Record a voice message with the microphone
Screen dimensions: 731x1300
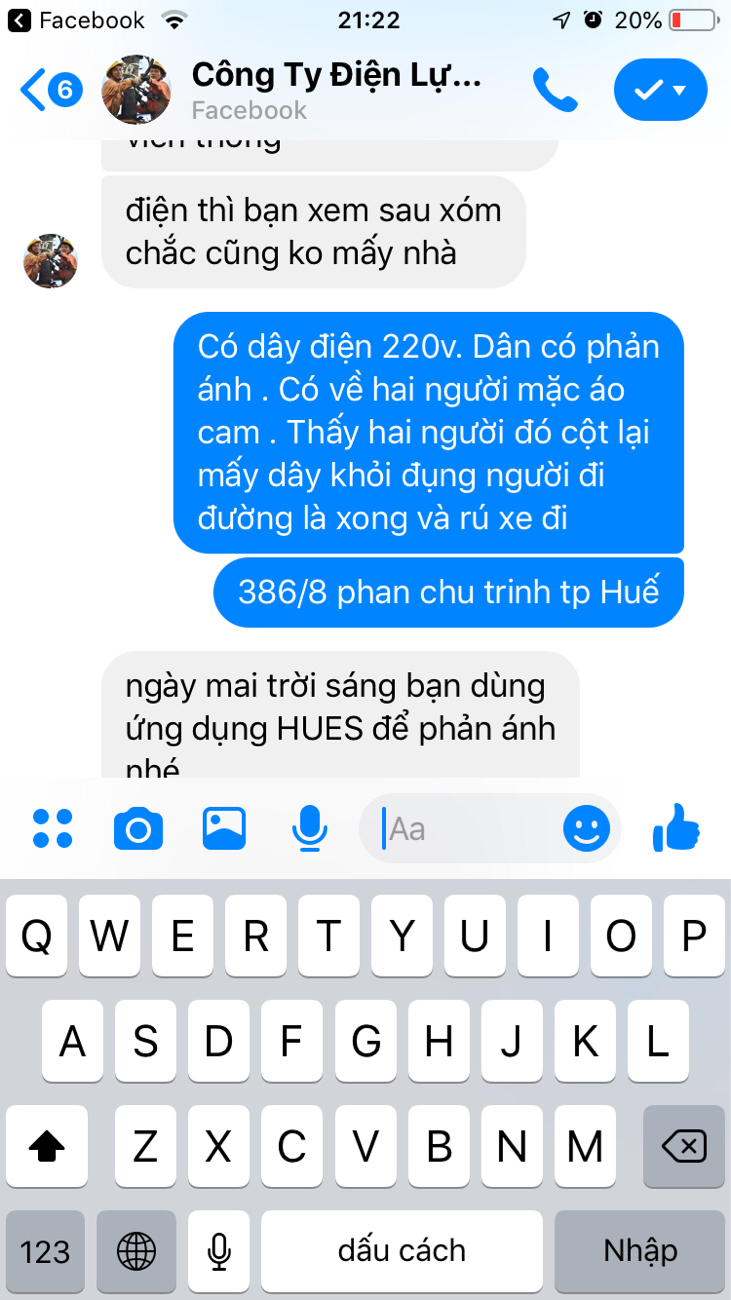click(310, 828)
